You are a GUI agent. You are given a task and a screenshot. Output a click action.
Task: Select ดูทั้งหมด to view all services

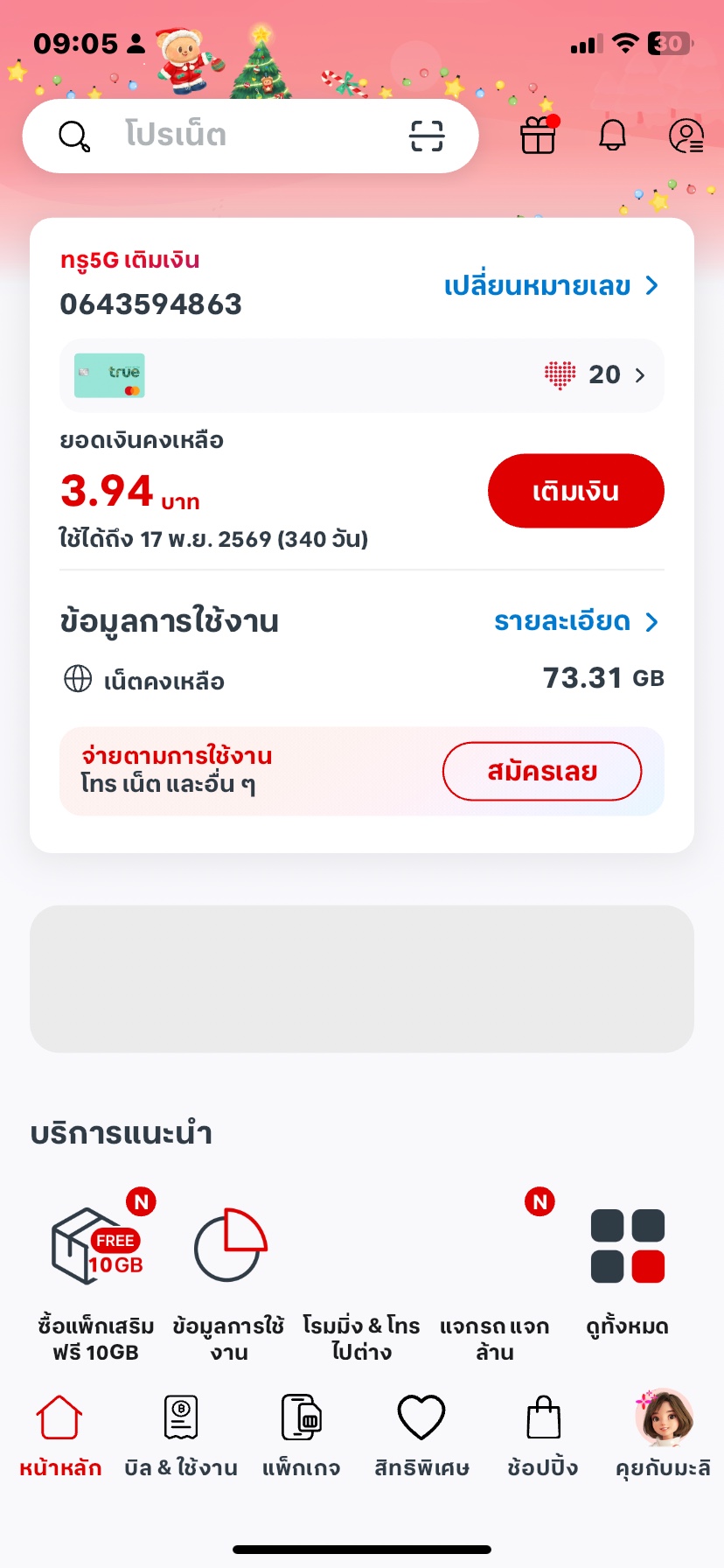tap(627, 1277)
